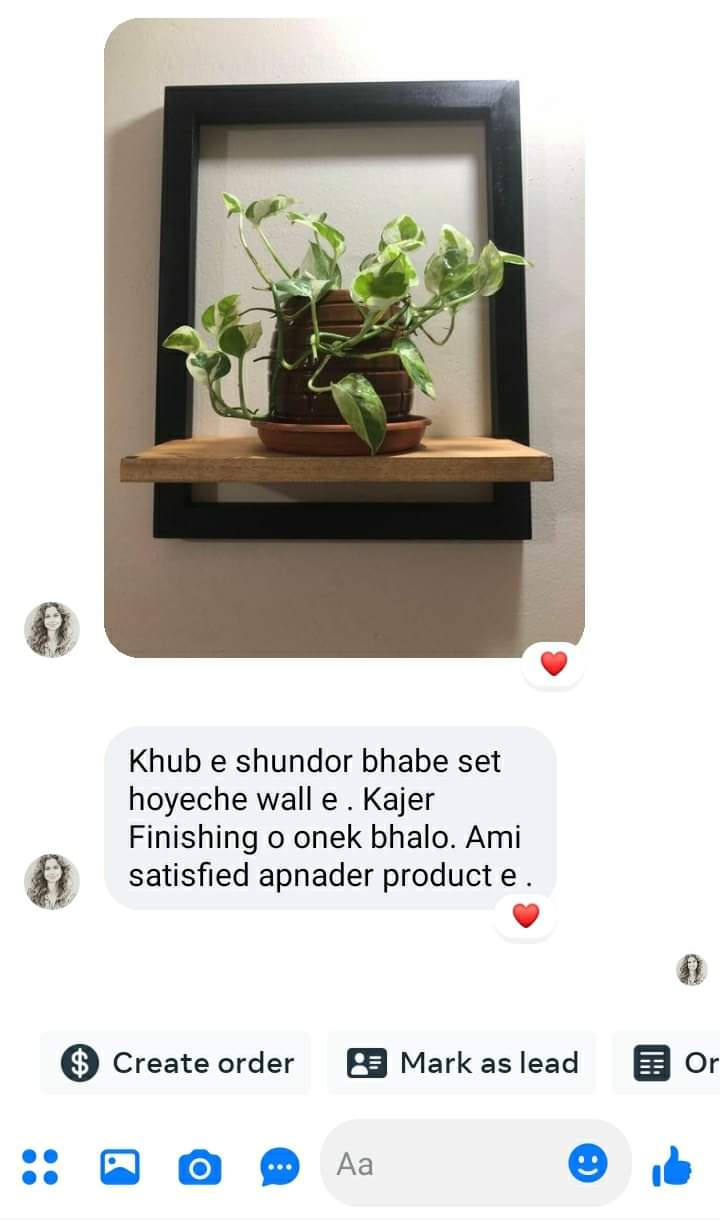Open the shared wall shelf photo
The height and width of the screenshot is (1220, 720).
pos(344,338)
